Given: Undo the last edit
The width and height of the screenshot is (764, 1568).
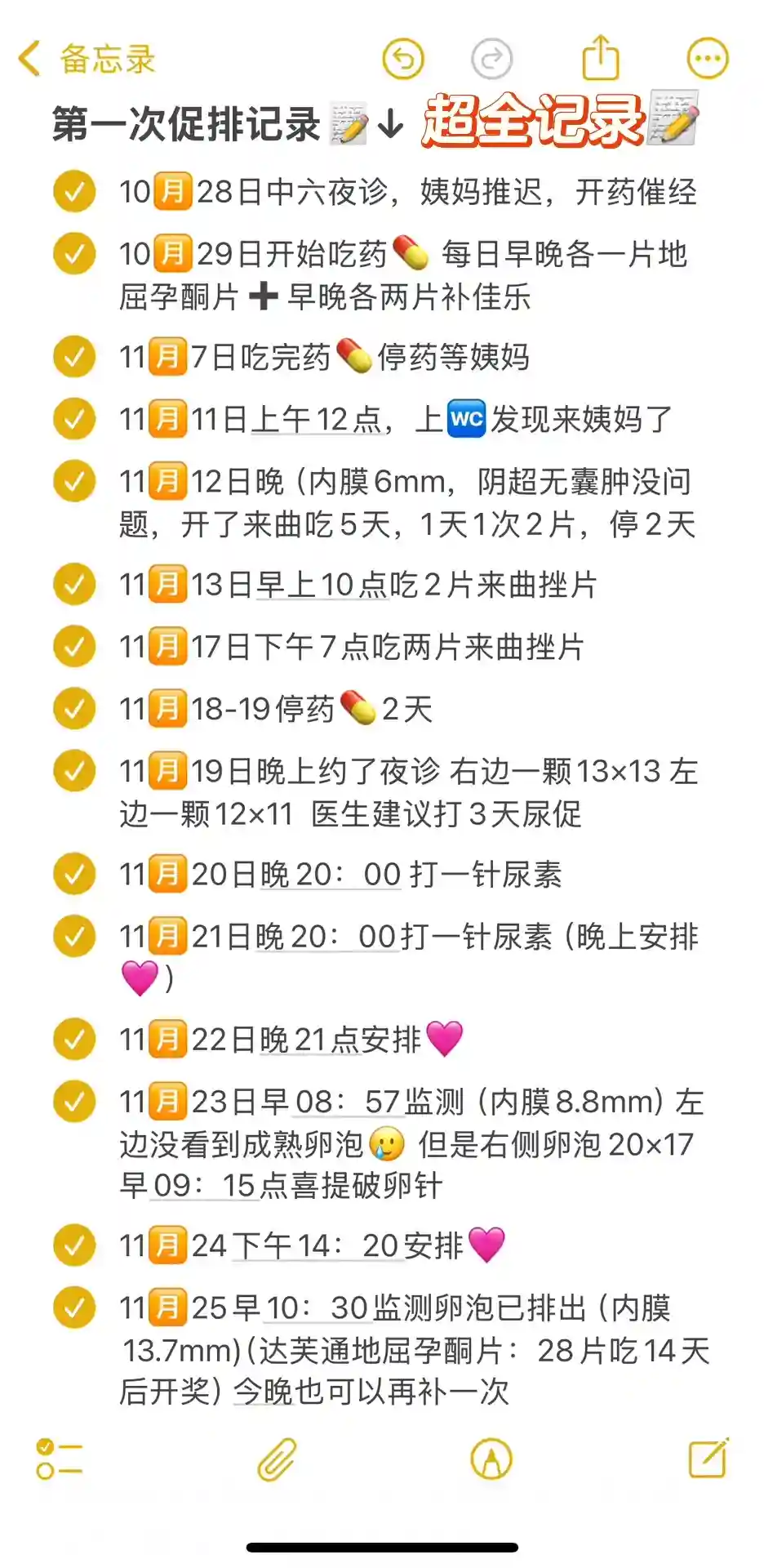Looking at the screenshot, I should 403,59.
